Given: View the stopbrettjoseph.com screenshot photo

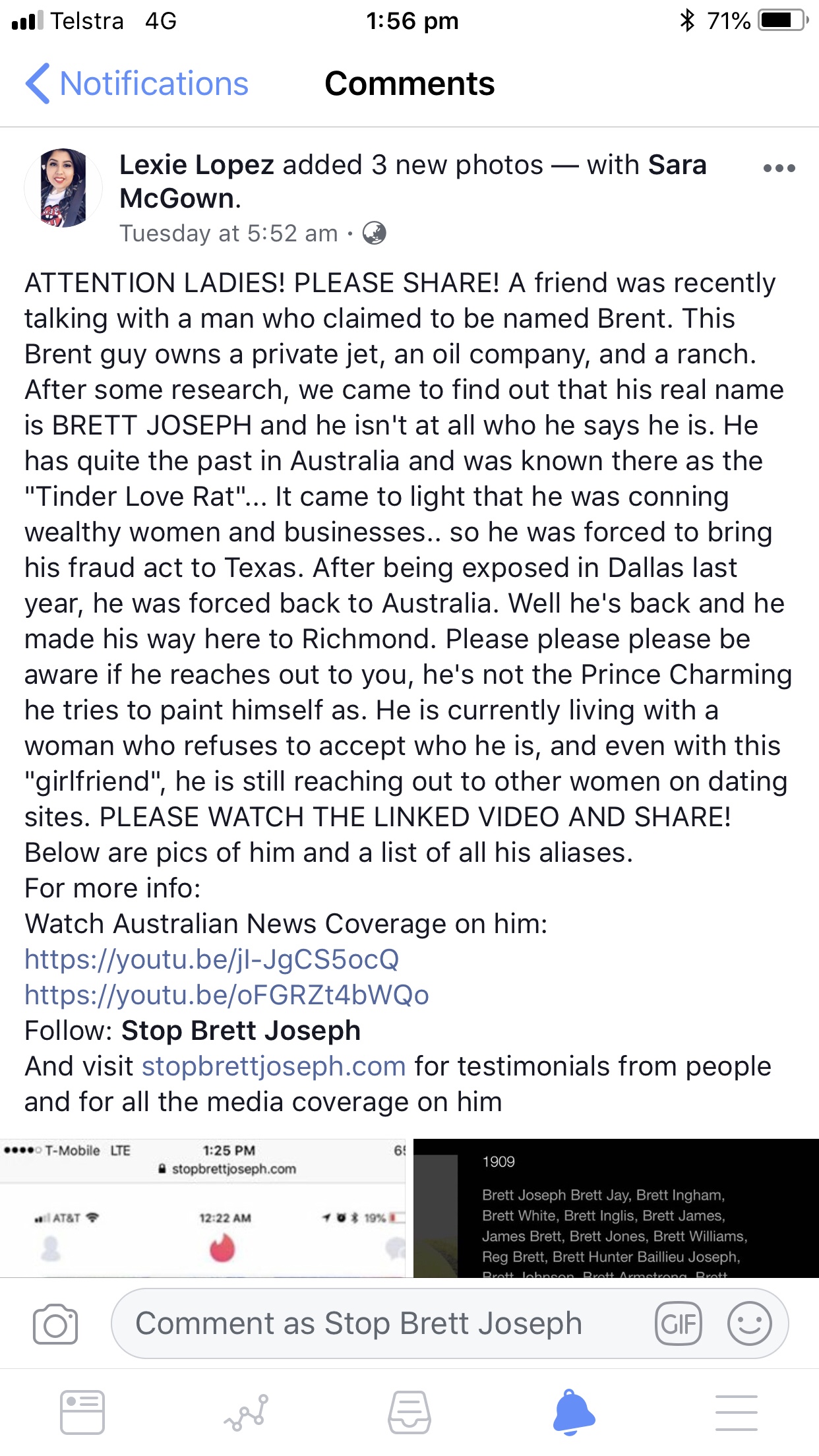Looking at the screenshot, I should [x=203, y=1208].
